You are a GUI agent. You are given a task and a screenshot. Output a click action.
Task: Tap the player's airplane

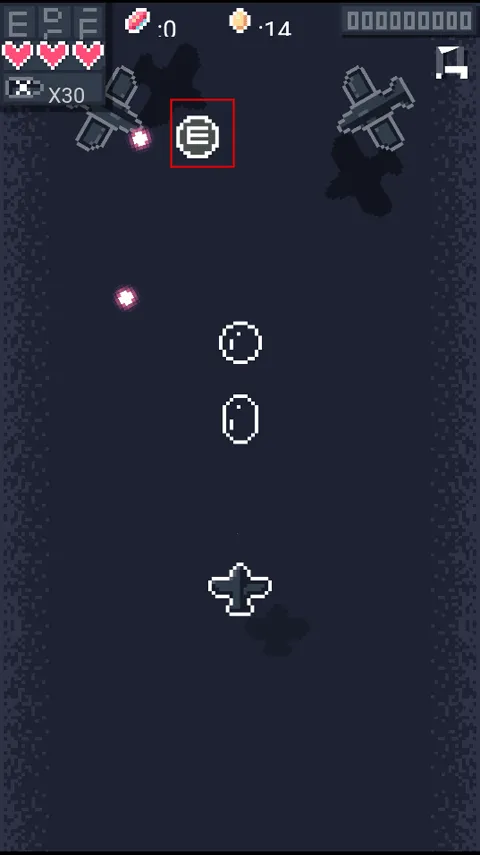click(x=239, y=589)
